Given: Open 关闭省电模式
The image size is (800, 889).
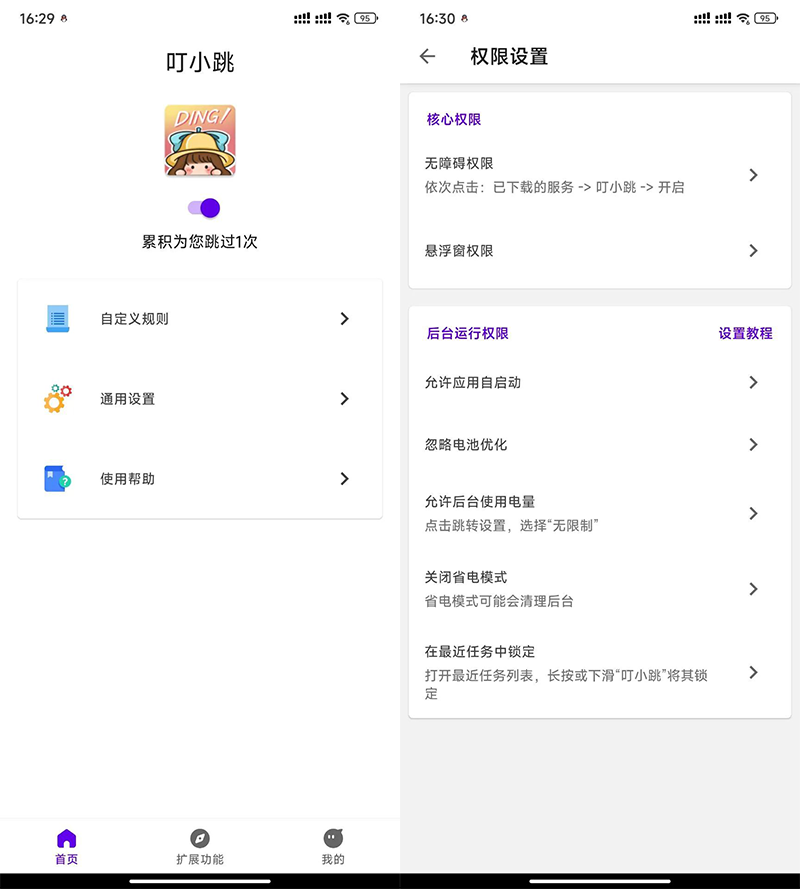Looking at the screenshot, I should click(x=598, y=589).
